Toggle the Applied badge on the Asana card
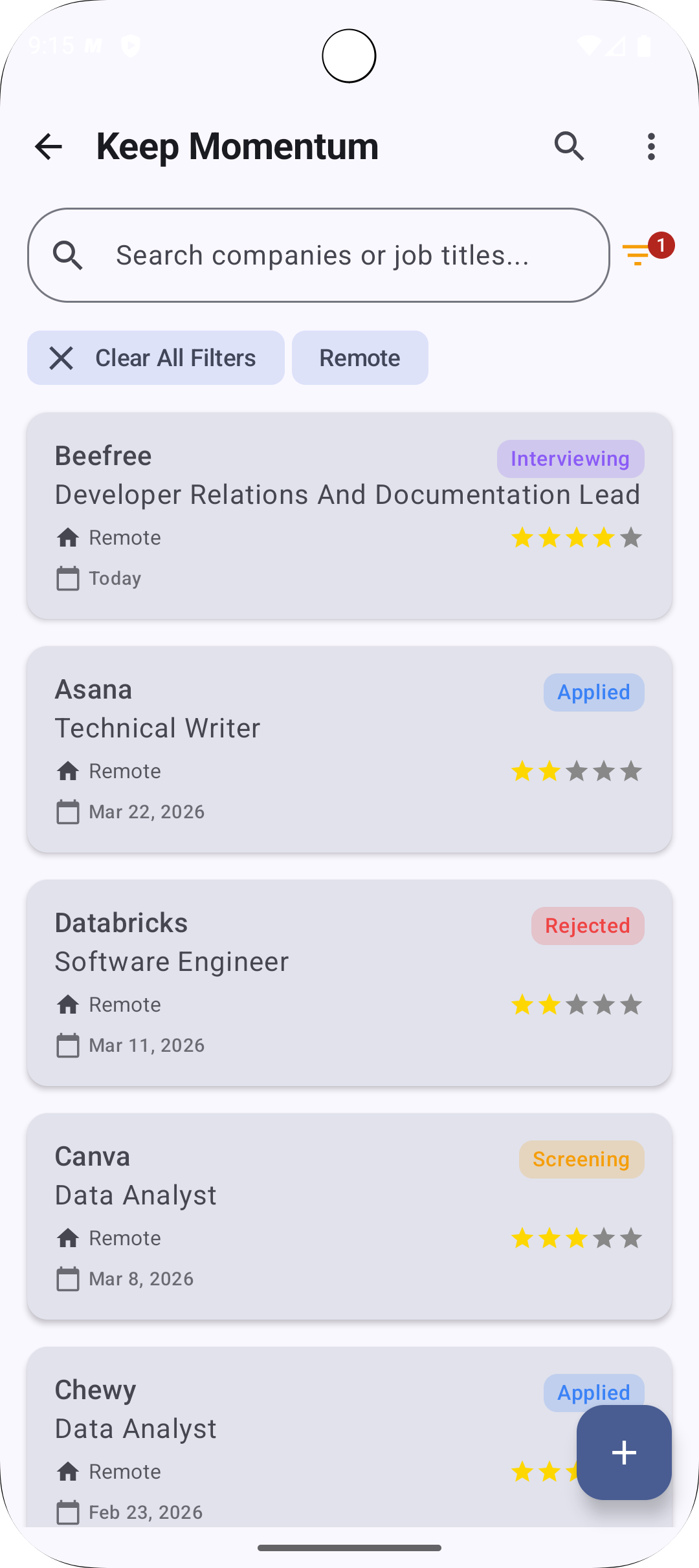Screen dimensions: 699x1568 [594, 691]
